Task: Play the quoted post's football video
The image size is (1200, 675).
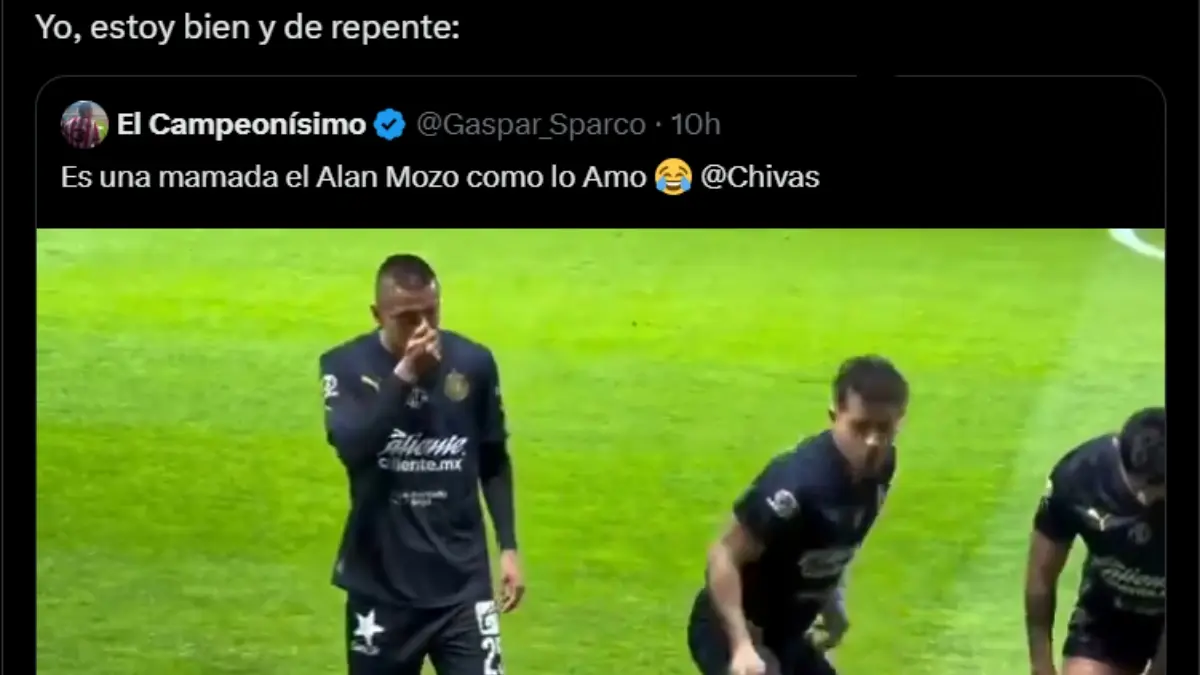Action: 600,452
